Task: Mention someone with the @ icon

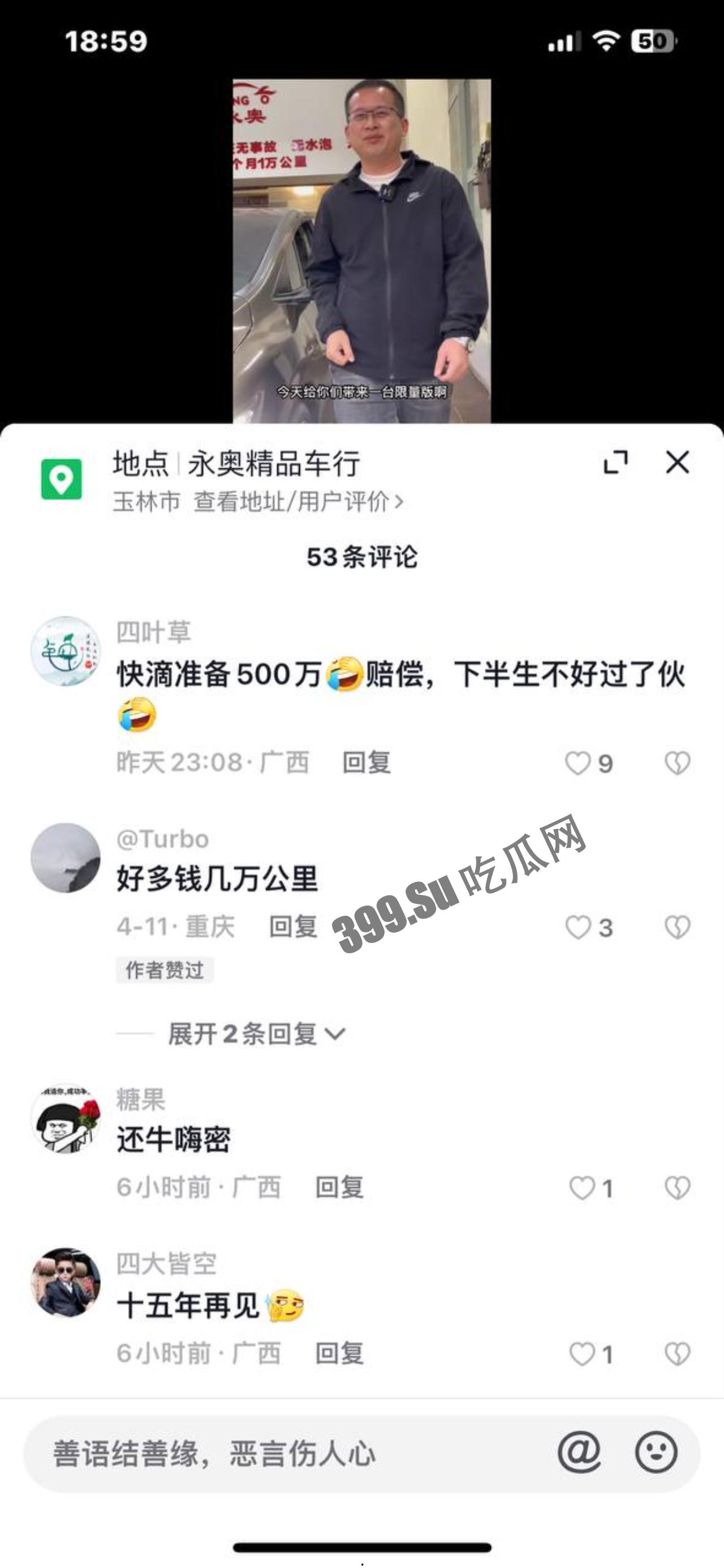Action: pyautogui.click(x=579, y=1453)
